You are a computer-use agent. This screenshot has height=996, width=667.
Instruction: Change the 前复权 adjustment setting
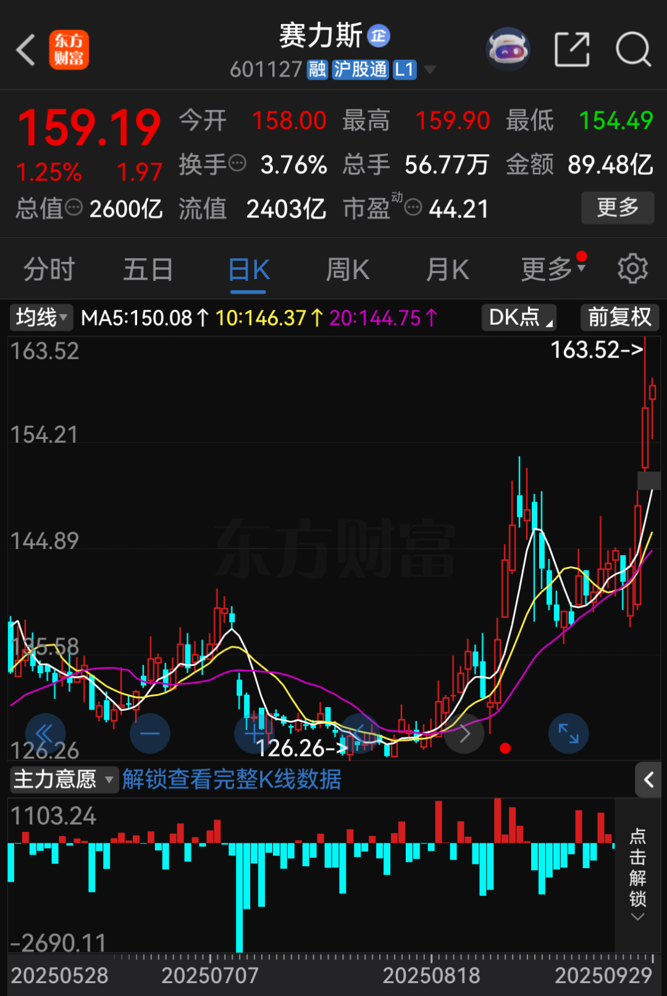[620, 318]
